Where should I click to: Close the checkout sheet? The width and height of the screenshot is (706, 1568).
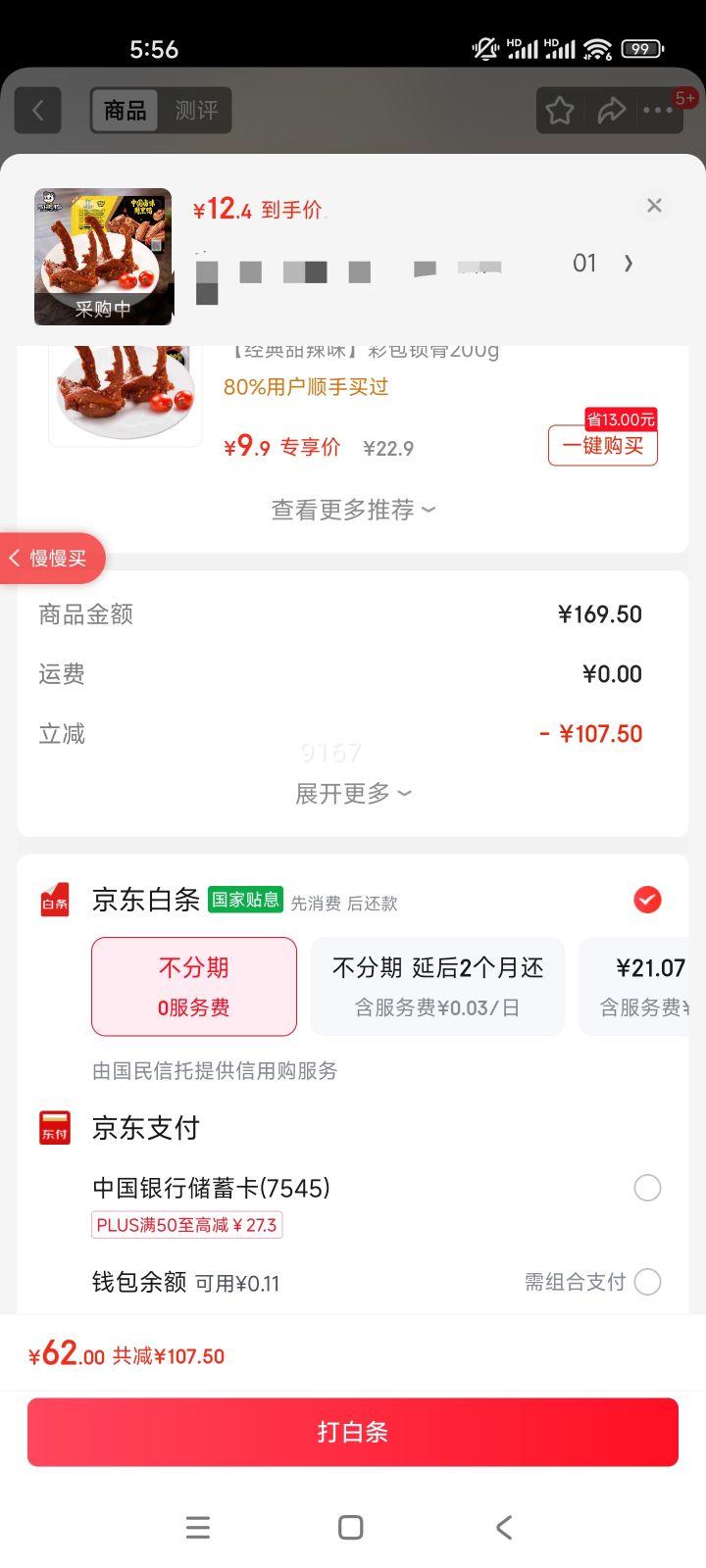click(x=654, y=206)
